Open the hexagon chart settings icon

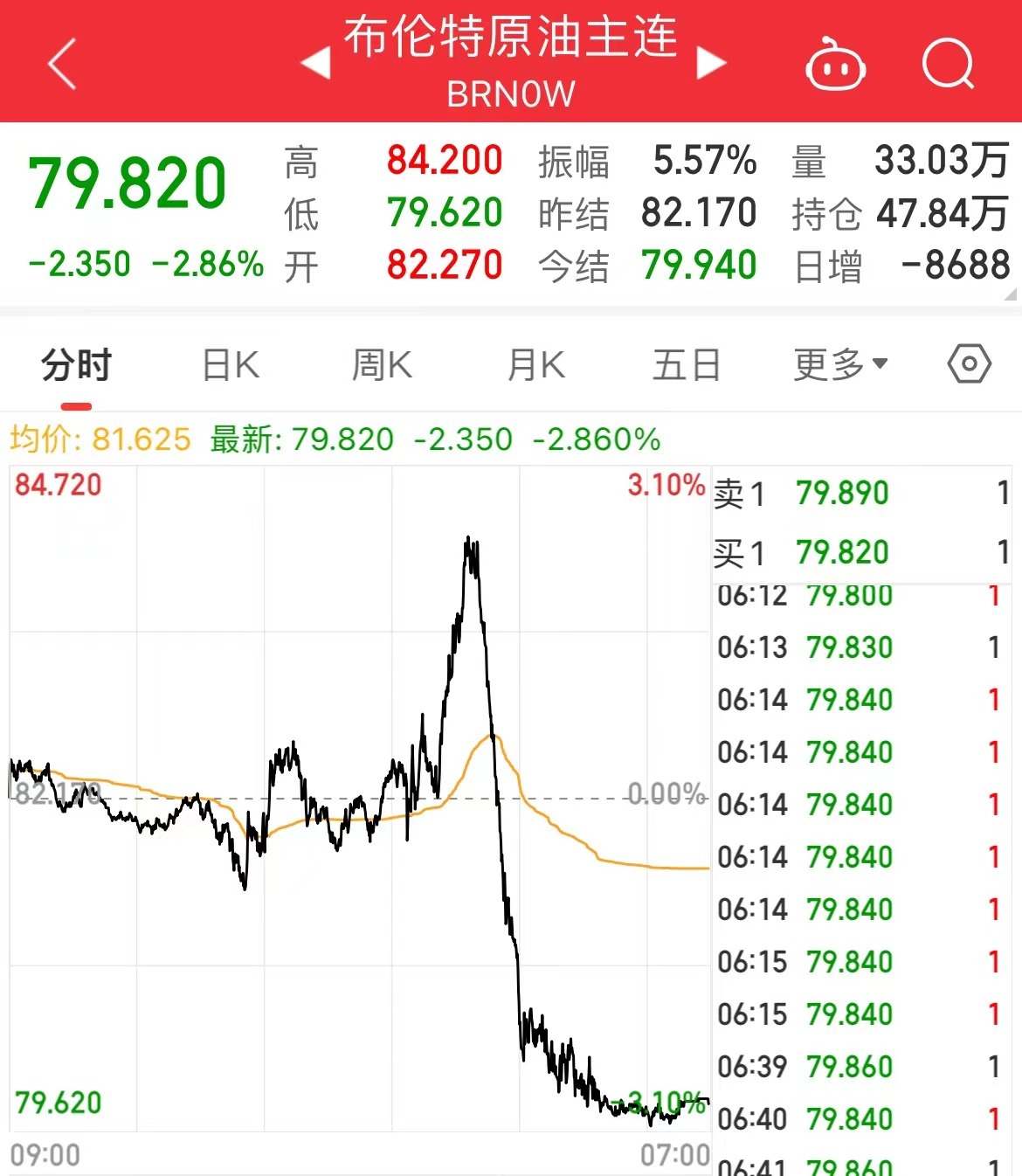[x=968, y=365]
